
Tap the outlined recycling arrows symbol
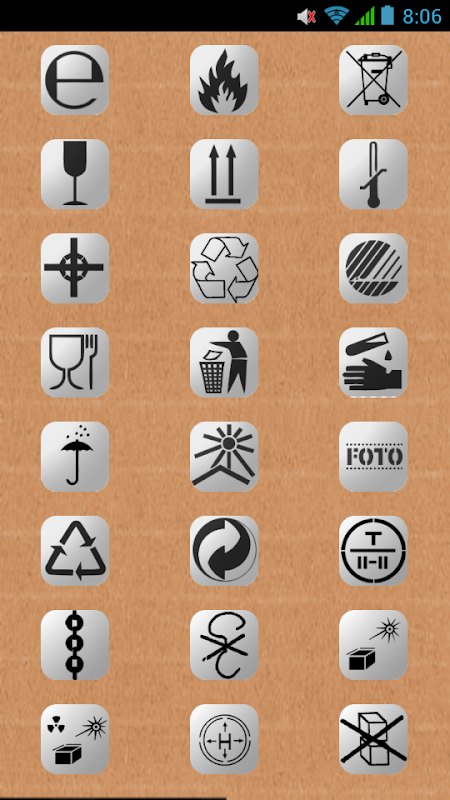(x=224, y=268)
